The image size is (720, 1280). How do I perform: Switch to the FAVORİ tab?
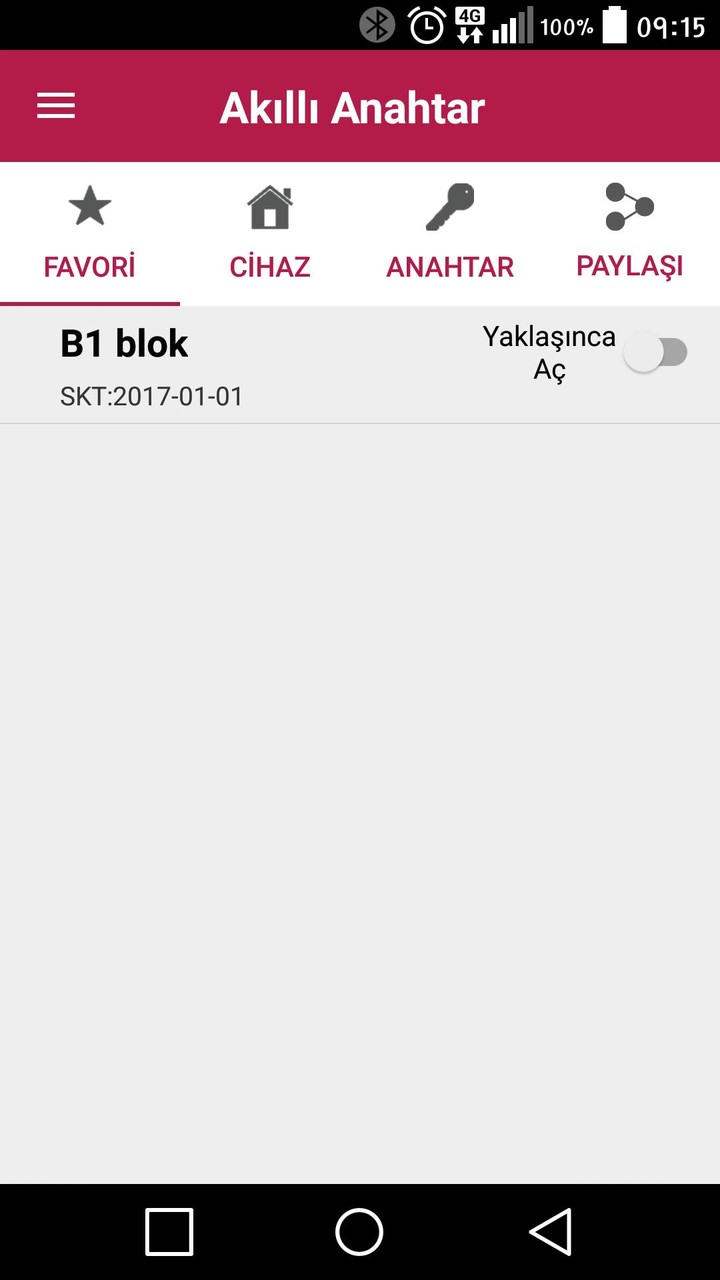90,265
